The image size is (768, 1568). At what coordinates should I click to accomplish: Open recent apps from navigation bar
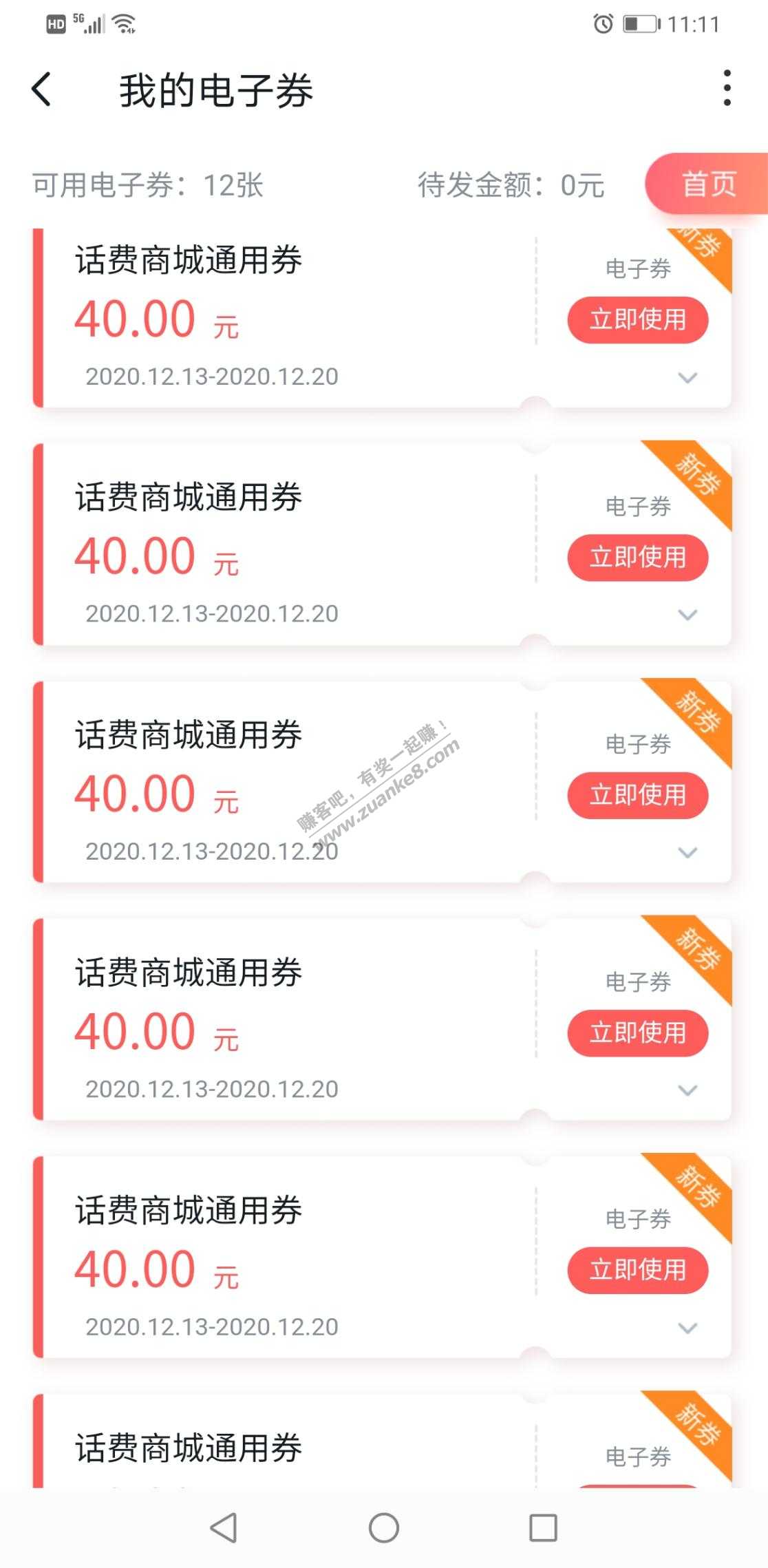click(x=543, y=1528)
